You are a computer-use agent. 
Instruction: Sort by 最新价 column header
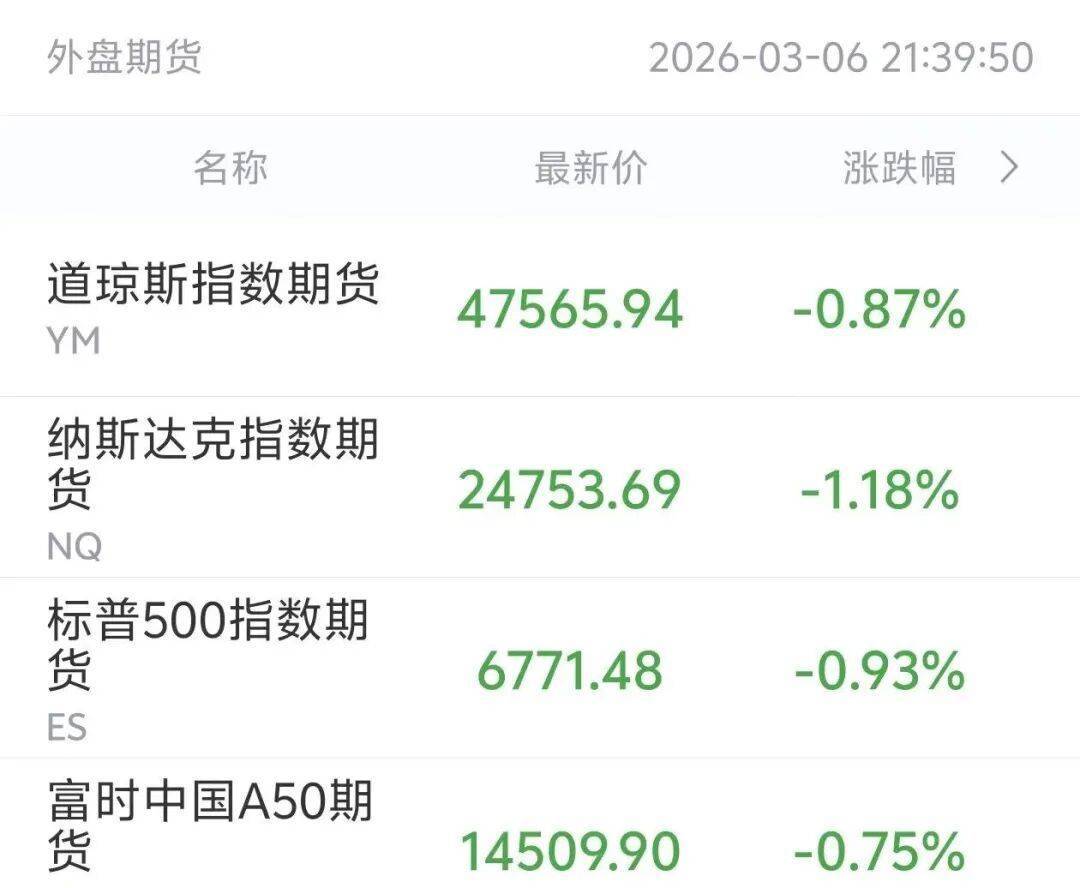point(591,168)
